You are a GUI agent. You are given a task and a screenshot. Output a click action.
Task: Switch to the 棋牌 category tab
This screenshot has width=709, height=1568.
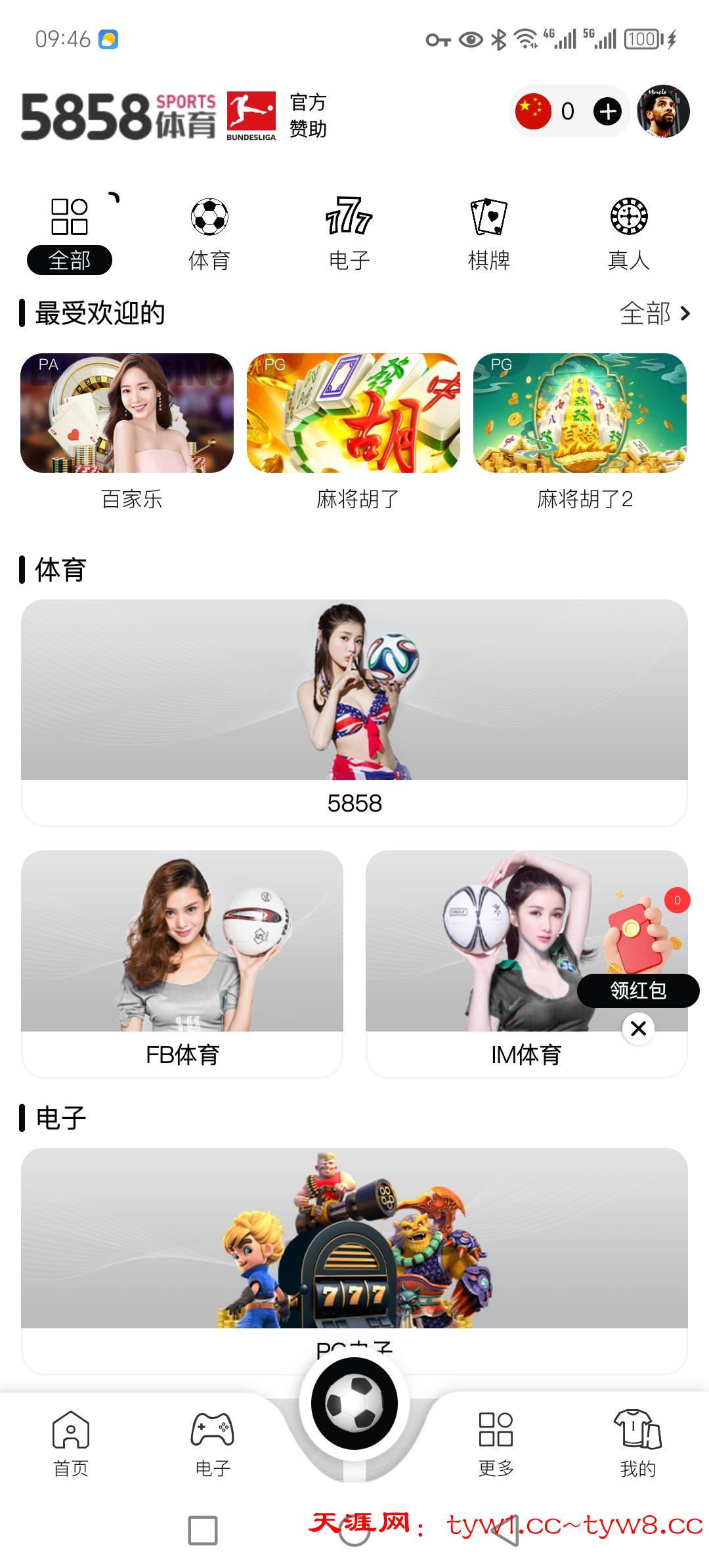pyautogui.click(x=489, y=234)
